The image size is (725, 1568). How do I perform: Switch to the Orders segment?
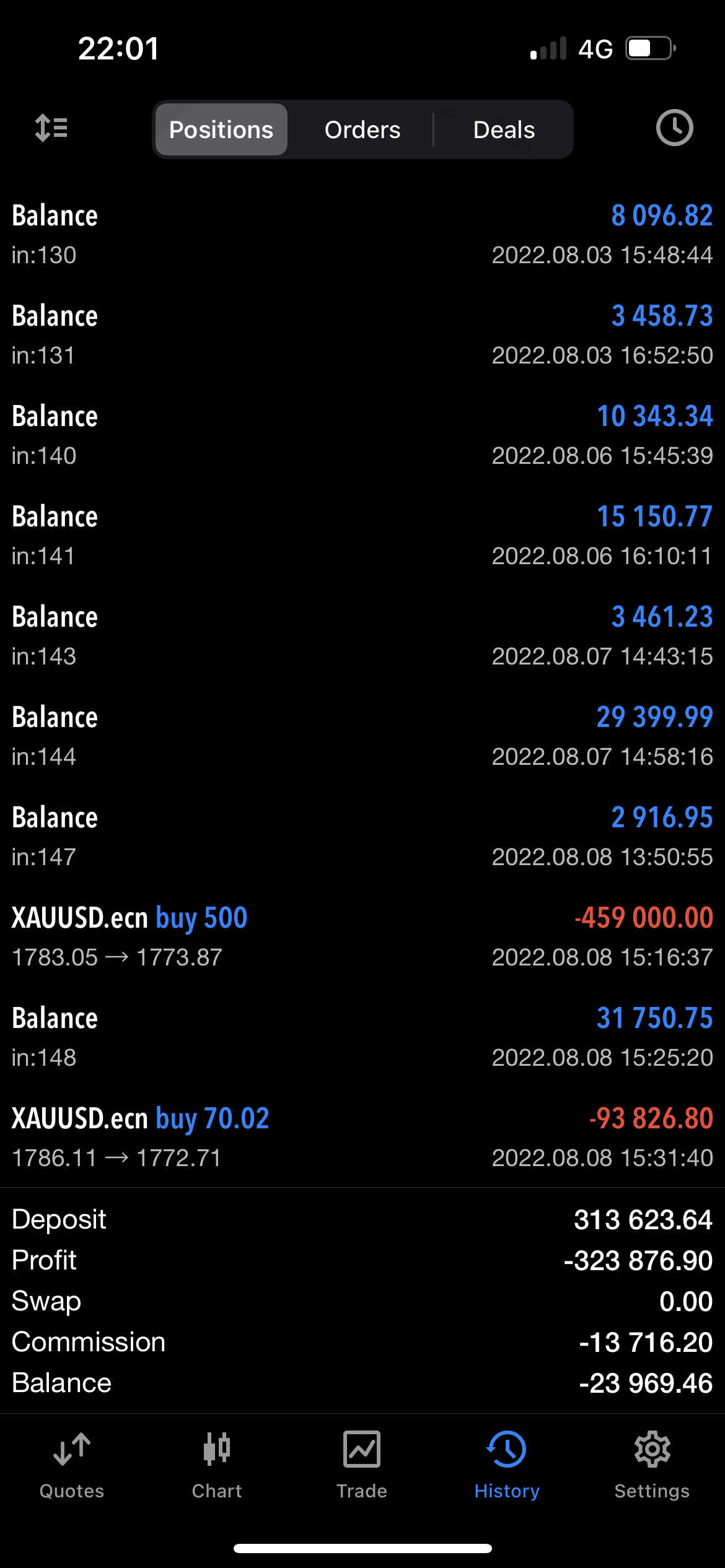(x=362, y=130)
